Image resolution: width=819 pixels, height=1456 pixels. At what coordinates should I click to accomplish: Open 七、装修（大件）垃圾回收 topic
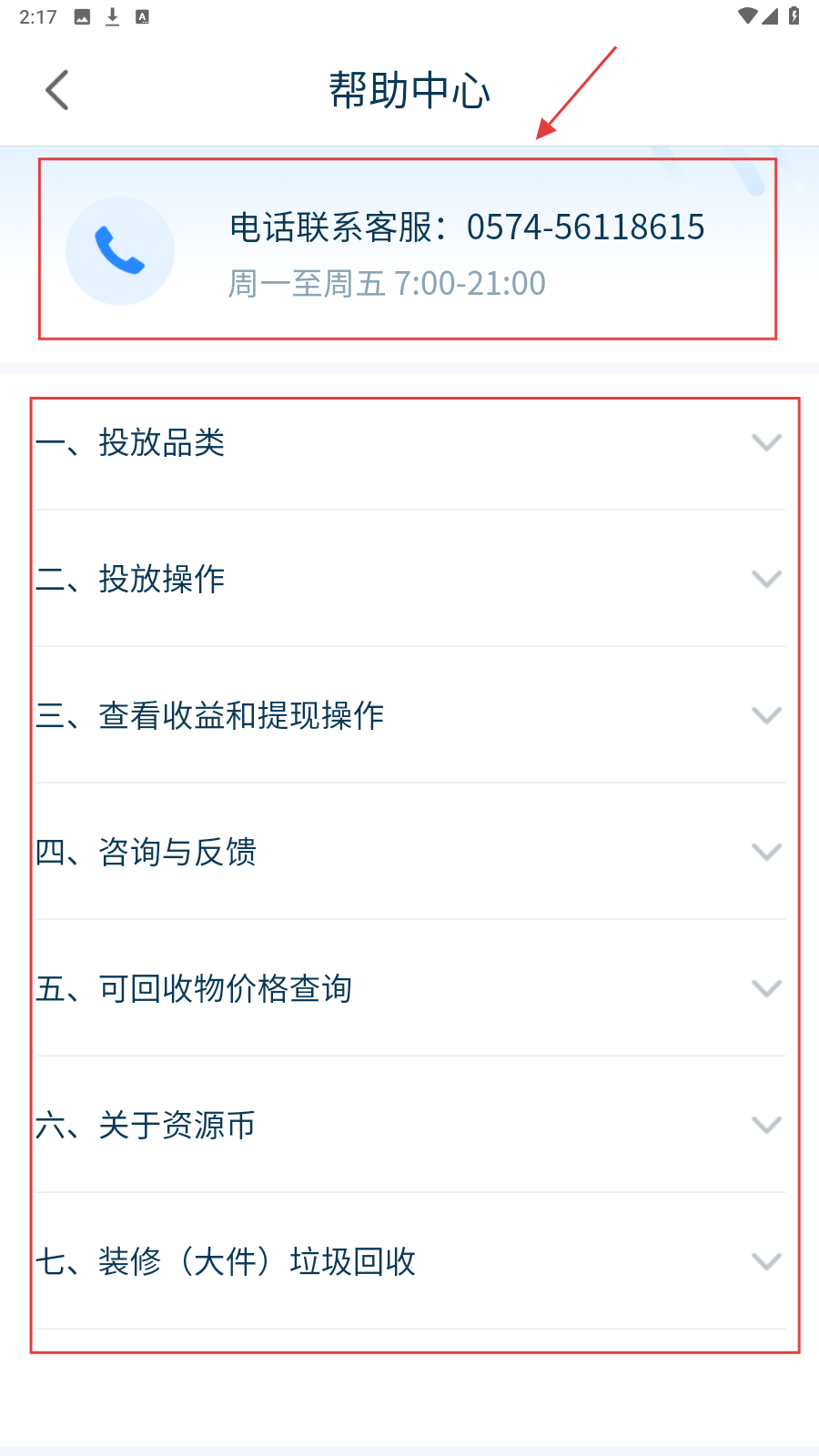(x=409, y=1261)
